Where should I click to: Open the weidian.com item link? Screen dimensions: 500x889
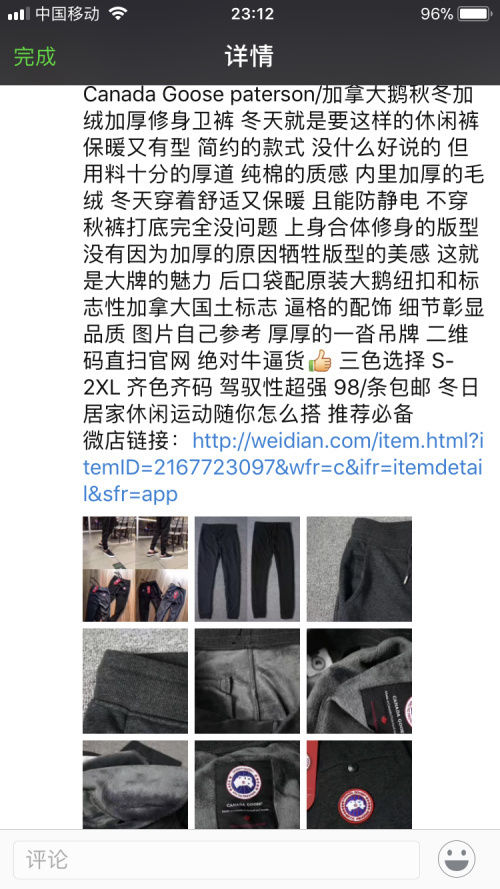point(283,467)
